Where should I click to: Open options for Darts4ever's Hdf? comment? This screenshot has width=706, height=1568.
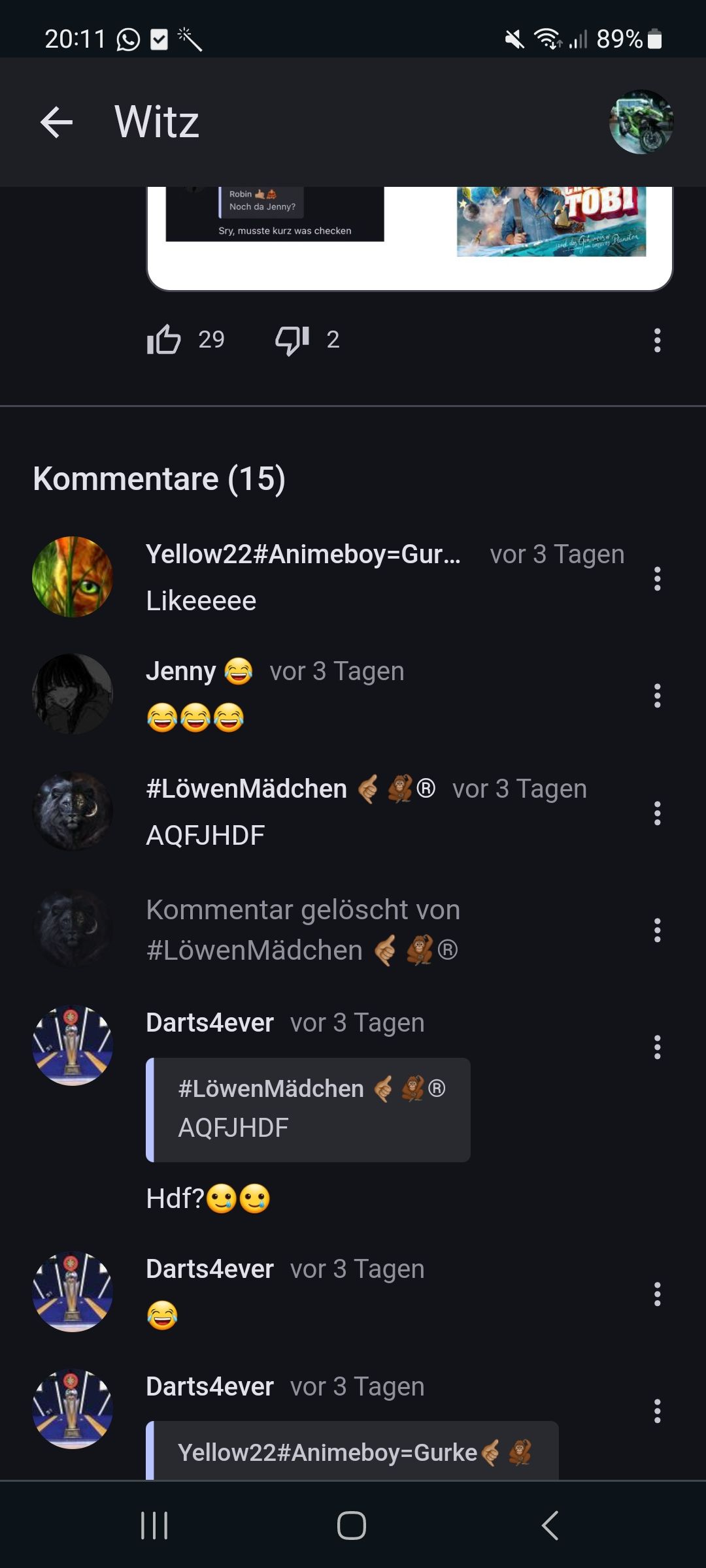[657, 1047]
